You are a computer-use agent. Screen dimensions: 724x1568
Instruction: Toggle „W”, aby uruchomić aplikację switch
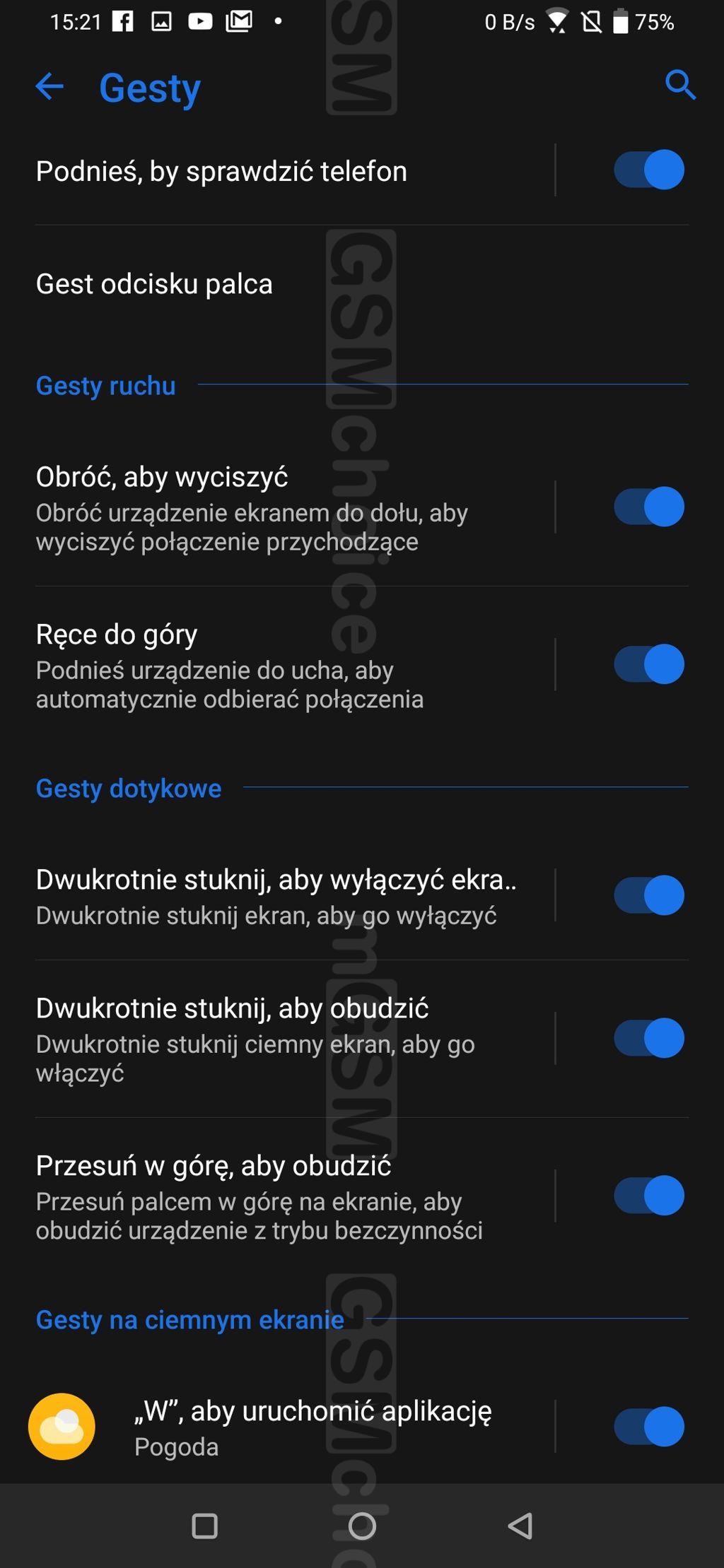pos(648,1427)
